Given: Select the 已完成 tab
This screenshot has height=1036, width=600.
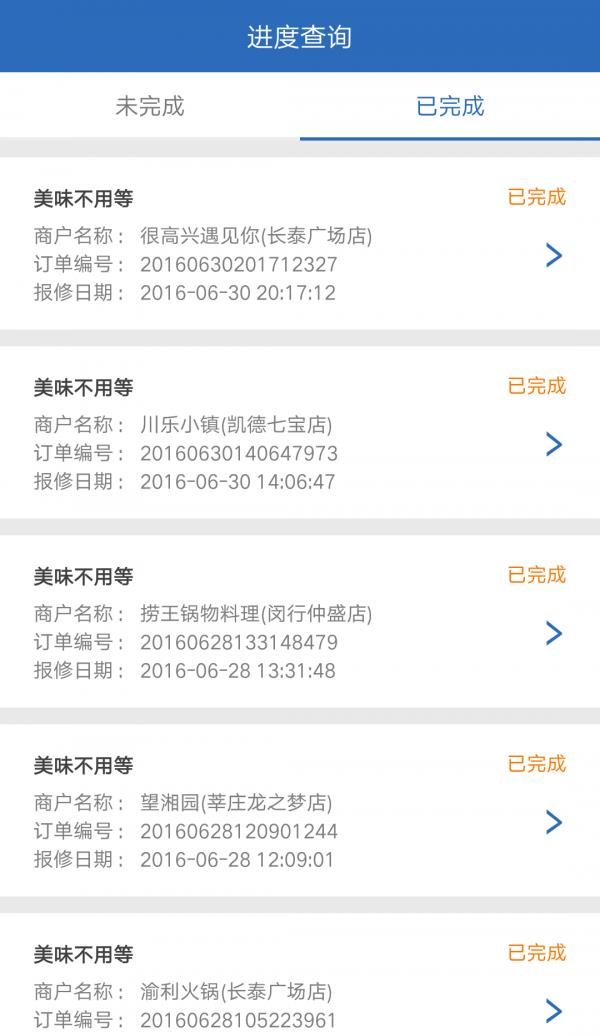Looking at the screenshot, I should [450, 106].
